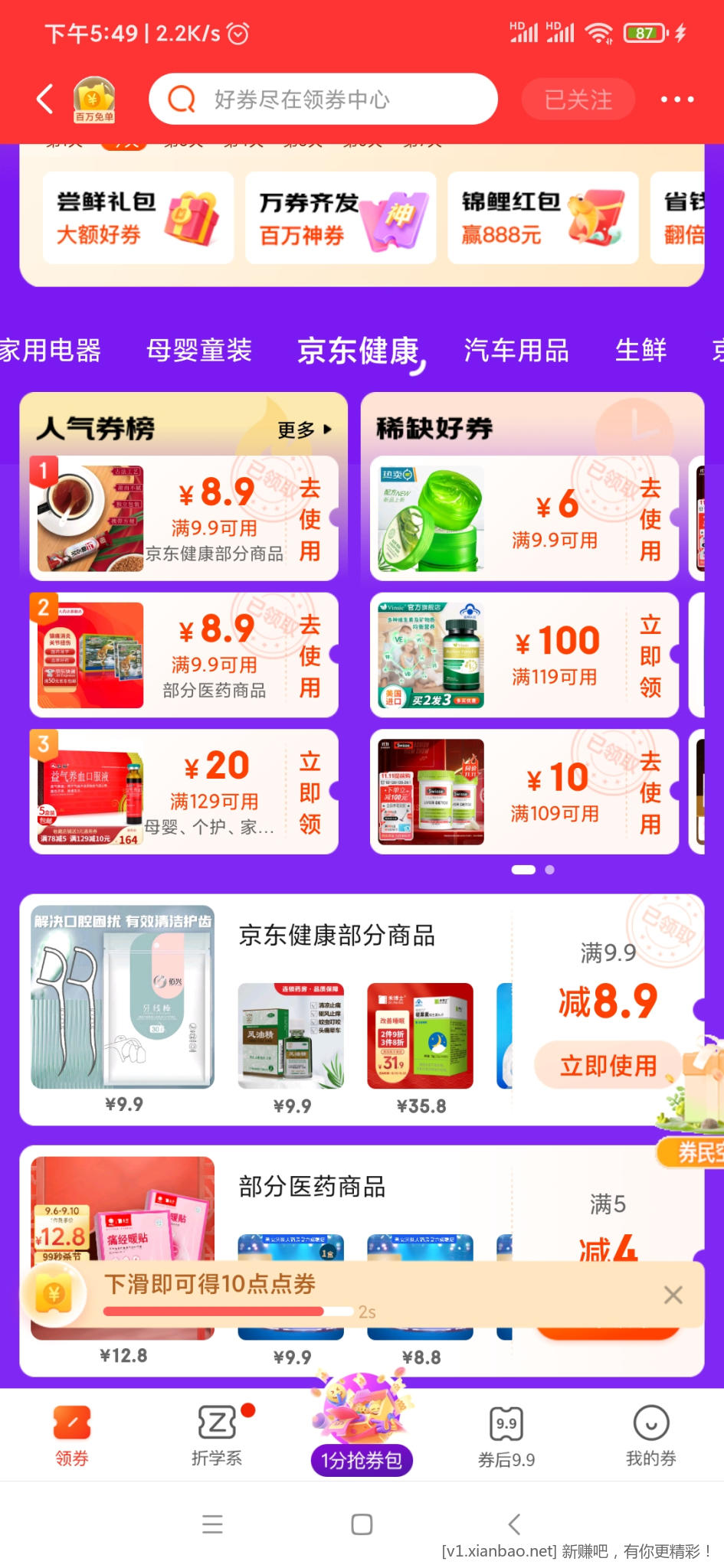Claim the ¥100 满119可用 coupon
This screenshot has width=724, height=1568.
tap(650, 655)
